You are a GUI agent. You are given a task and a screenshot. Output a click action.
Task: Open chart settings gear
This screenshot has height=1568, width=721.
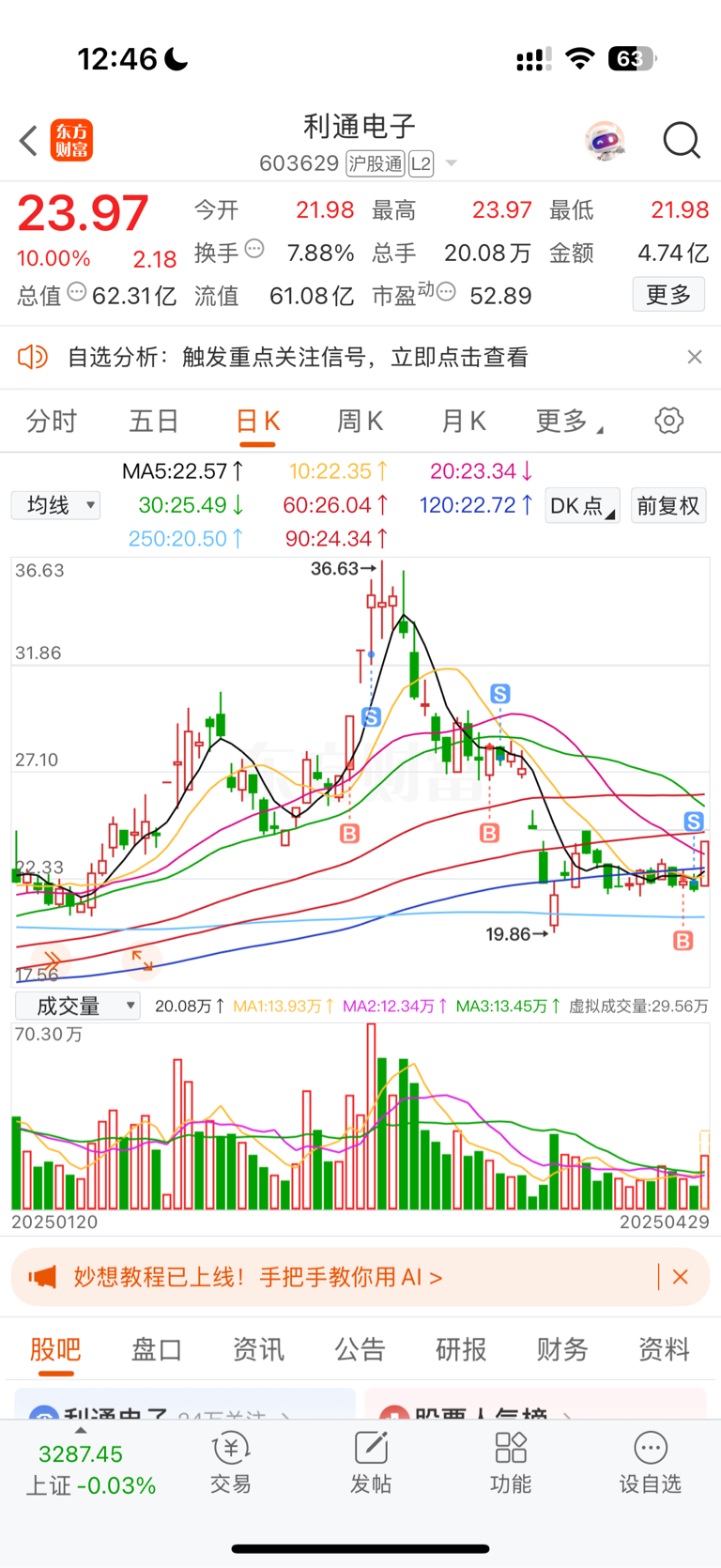668,421
